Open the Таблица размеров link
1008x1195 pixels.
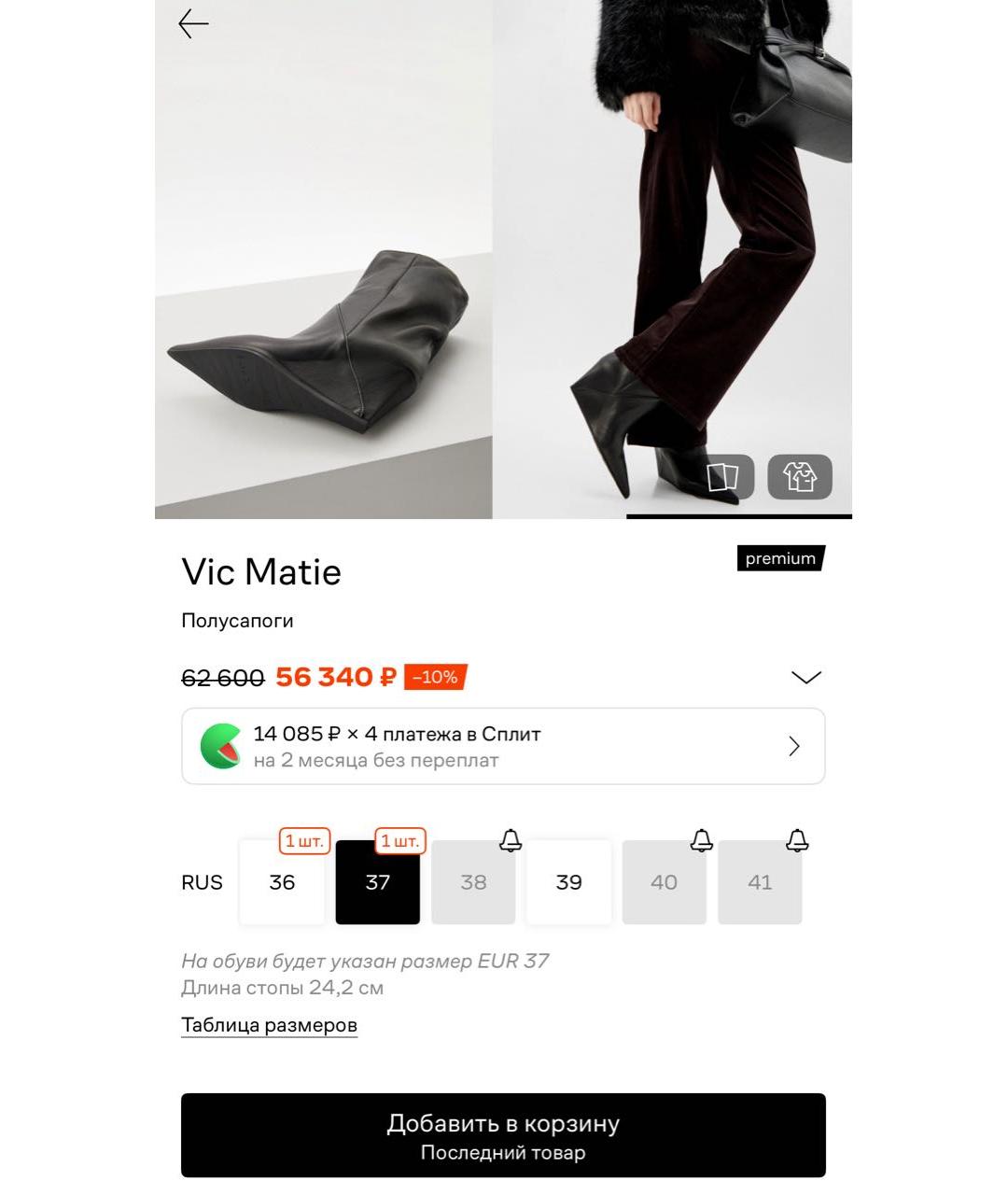(x=269, y=1025)
